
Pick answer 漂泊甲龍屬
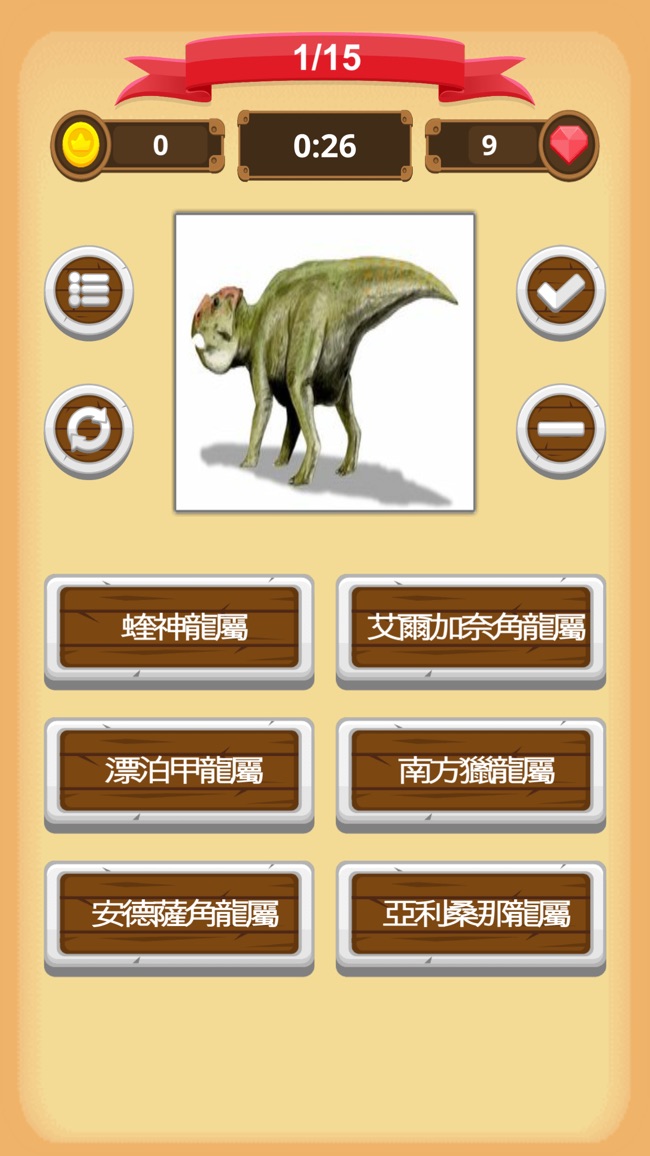[x=179, y=771]
